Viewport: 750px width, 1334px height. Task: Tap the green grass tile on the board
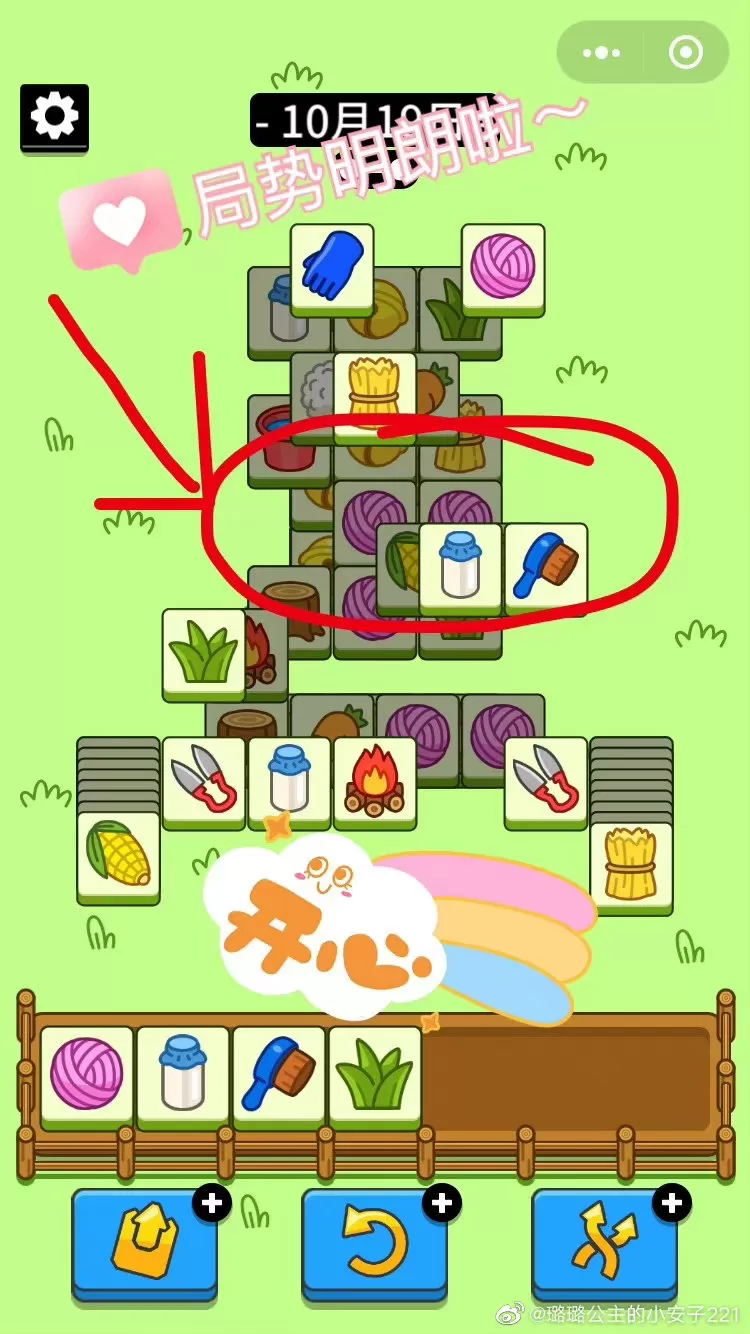coord(204,652)
